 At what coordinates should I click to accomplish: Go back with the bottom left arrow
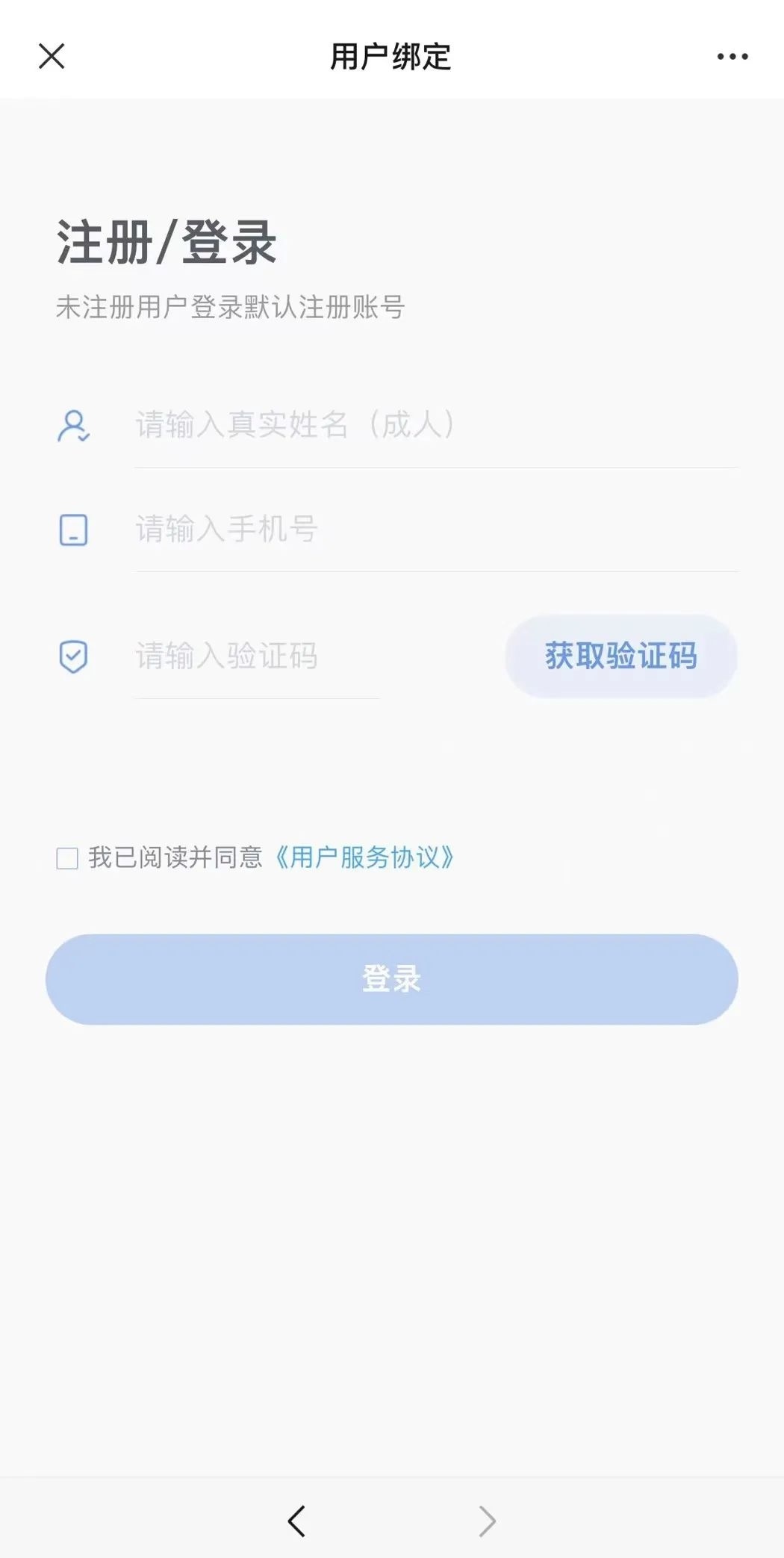pos(296,1521)
